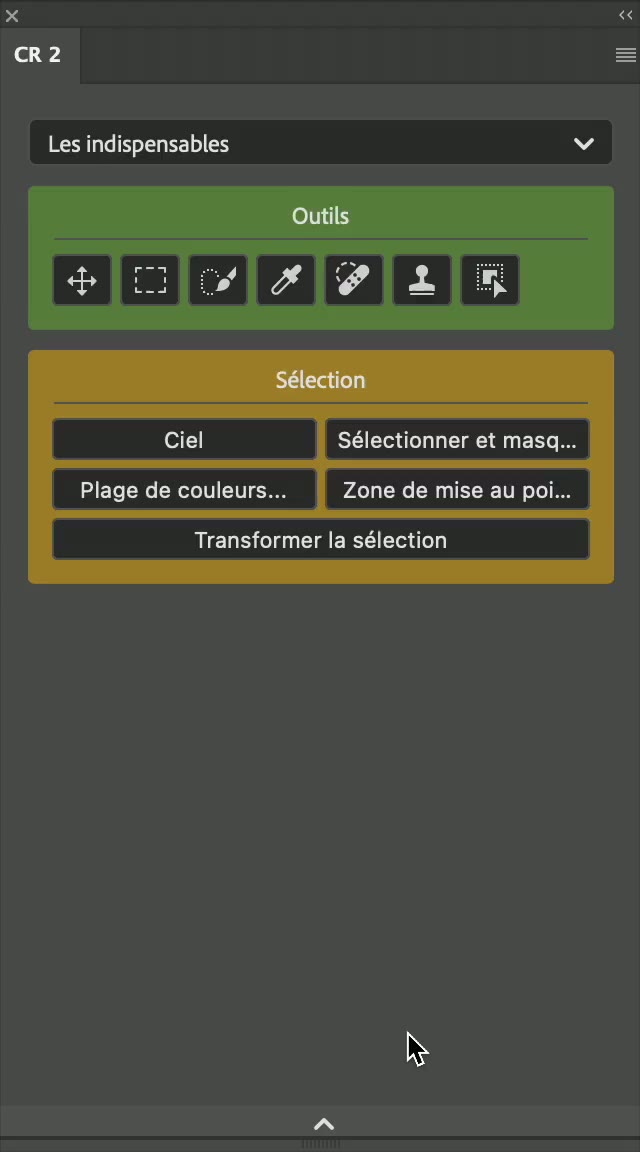Open Sélectionner et masquer
This screenshot has height=1152, width=640.
(x=457, y=439)
